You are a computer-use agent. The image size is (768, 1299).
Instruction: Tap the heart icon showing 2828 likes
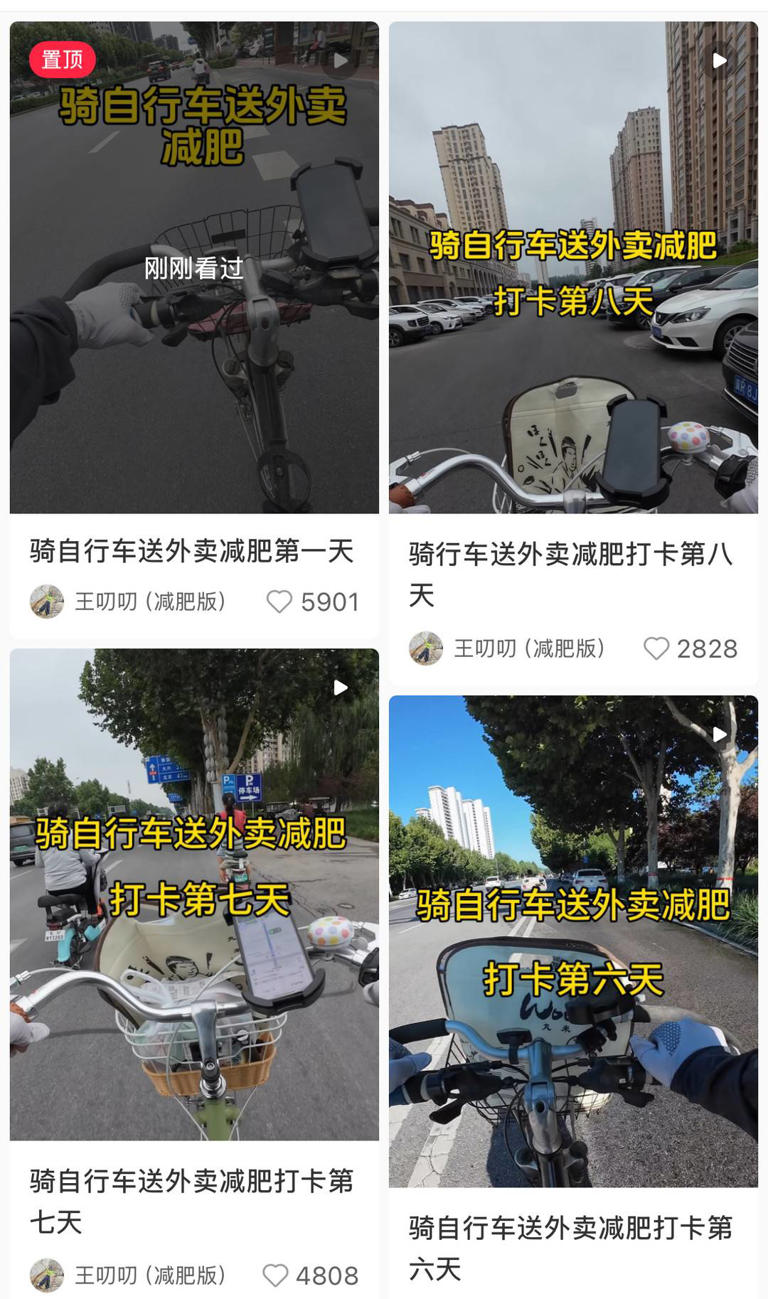(x=656, y=648)
